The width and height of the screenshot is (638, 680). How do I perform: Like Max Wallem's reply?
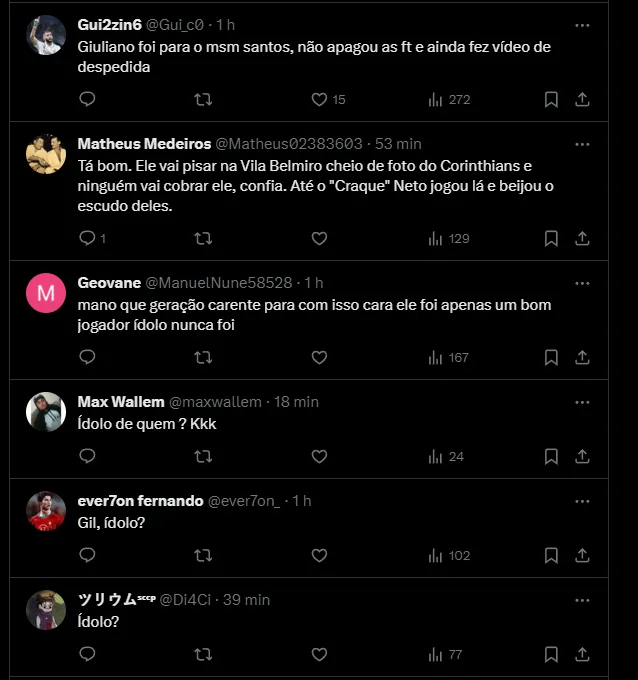[x=319, y=456]
